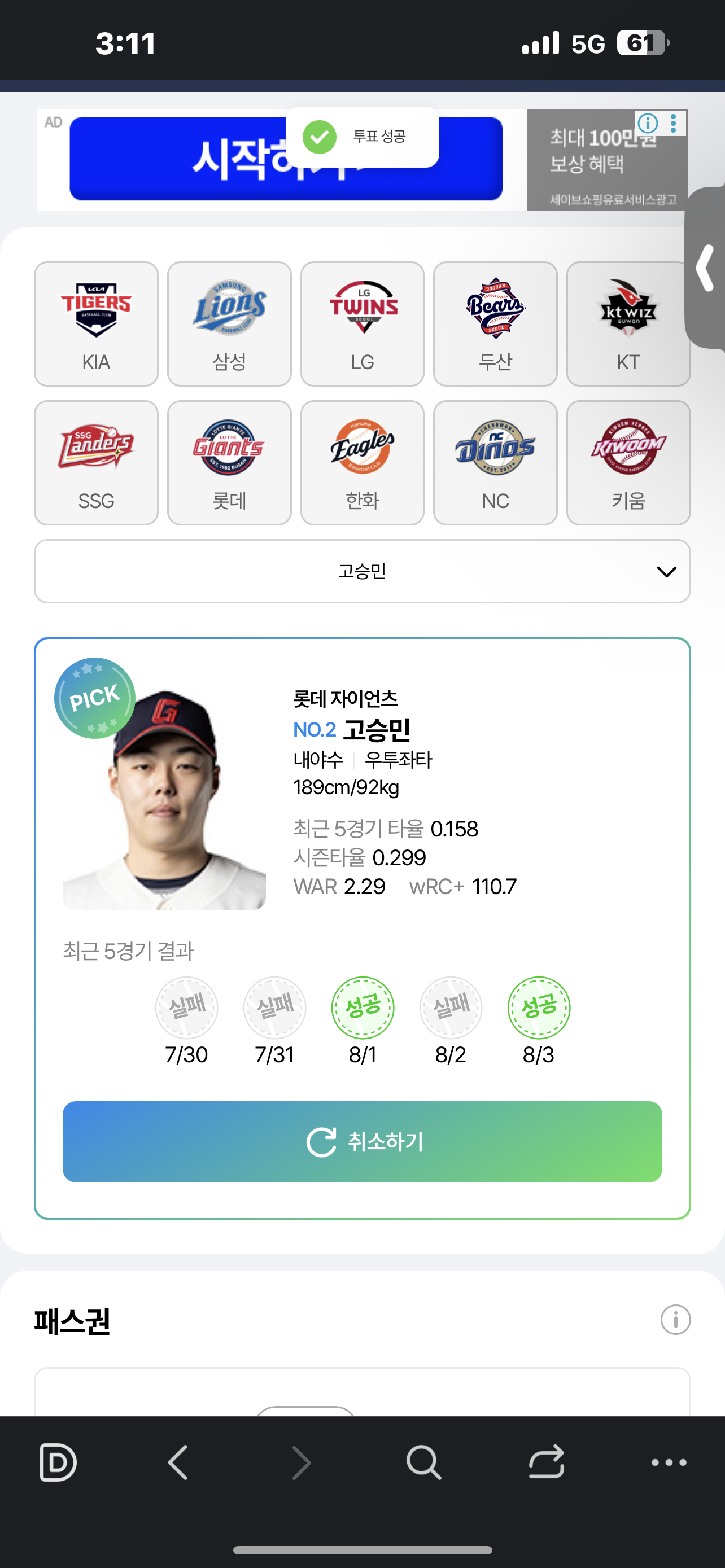Go back in the browser
Screen dimensions: 725x1568
tap(178, 1462)
